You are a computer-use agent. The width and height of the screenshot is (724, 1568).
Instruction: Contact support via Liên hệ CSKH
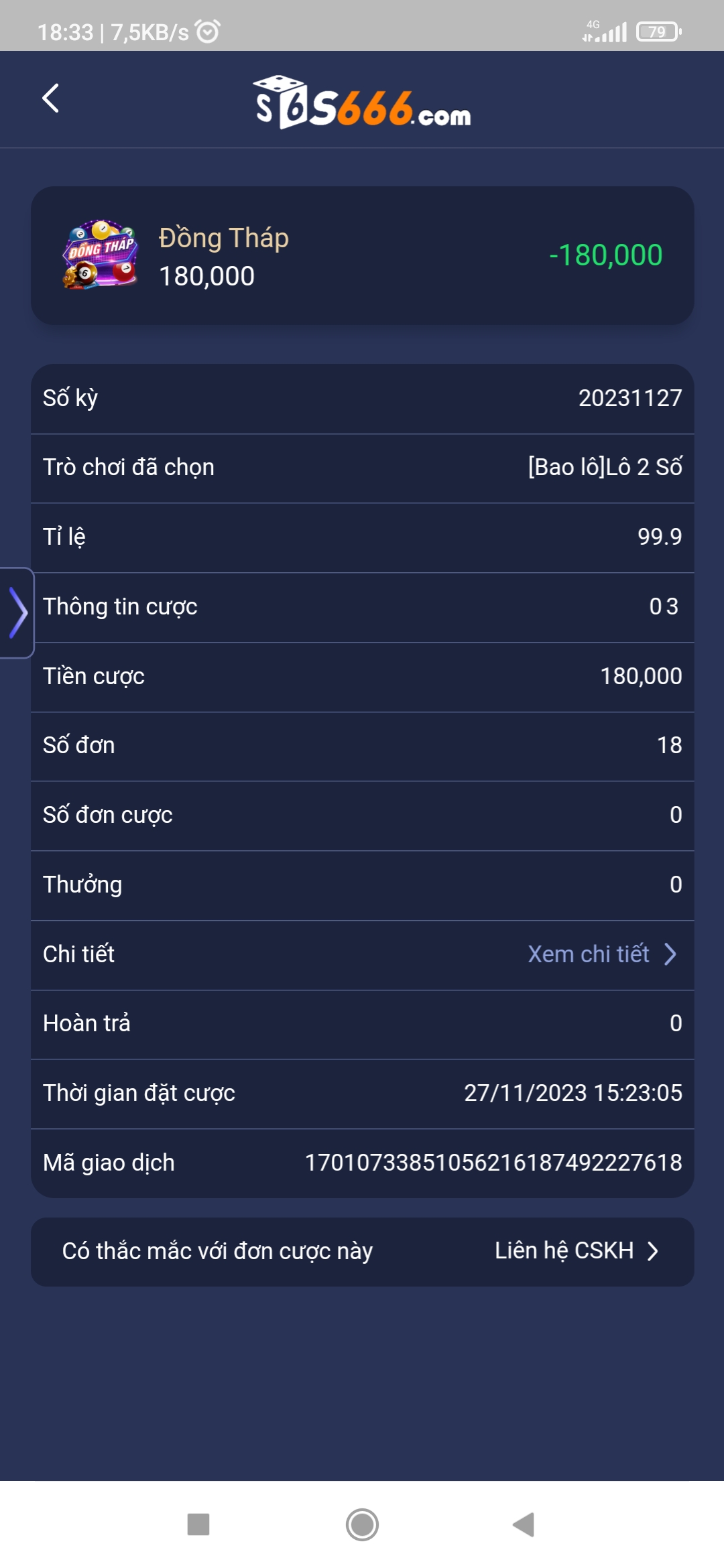(x=576, y=1251)
